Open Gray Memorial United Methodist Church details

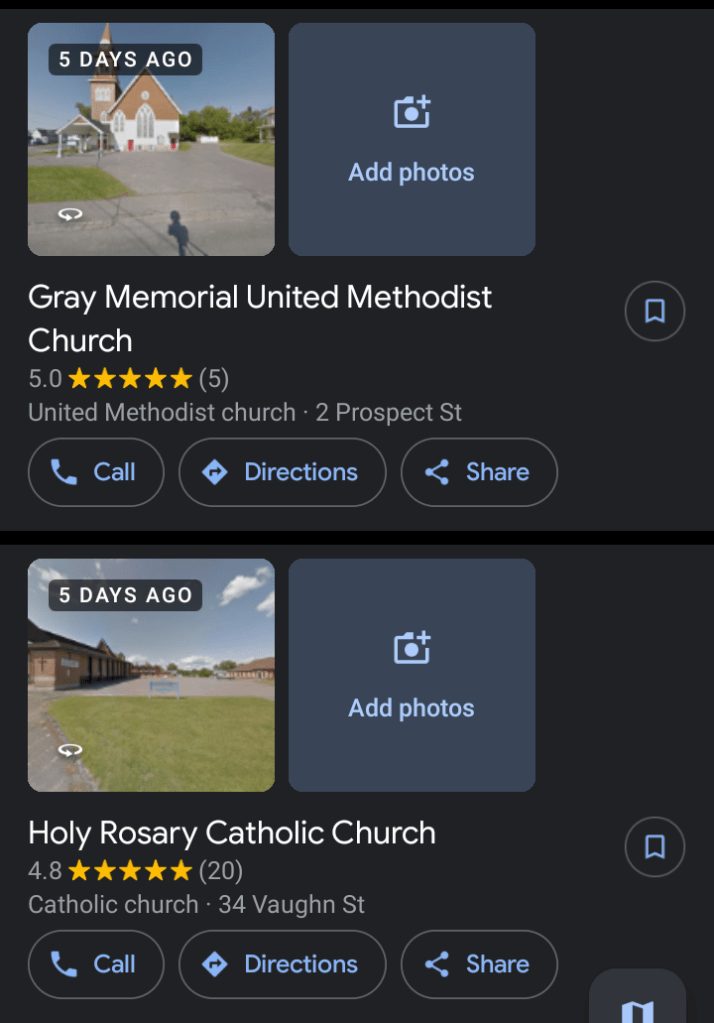click(x=260, y=318)
